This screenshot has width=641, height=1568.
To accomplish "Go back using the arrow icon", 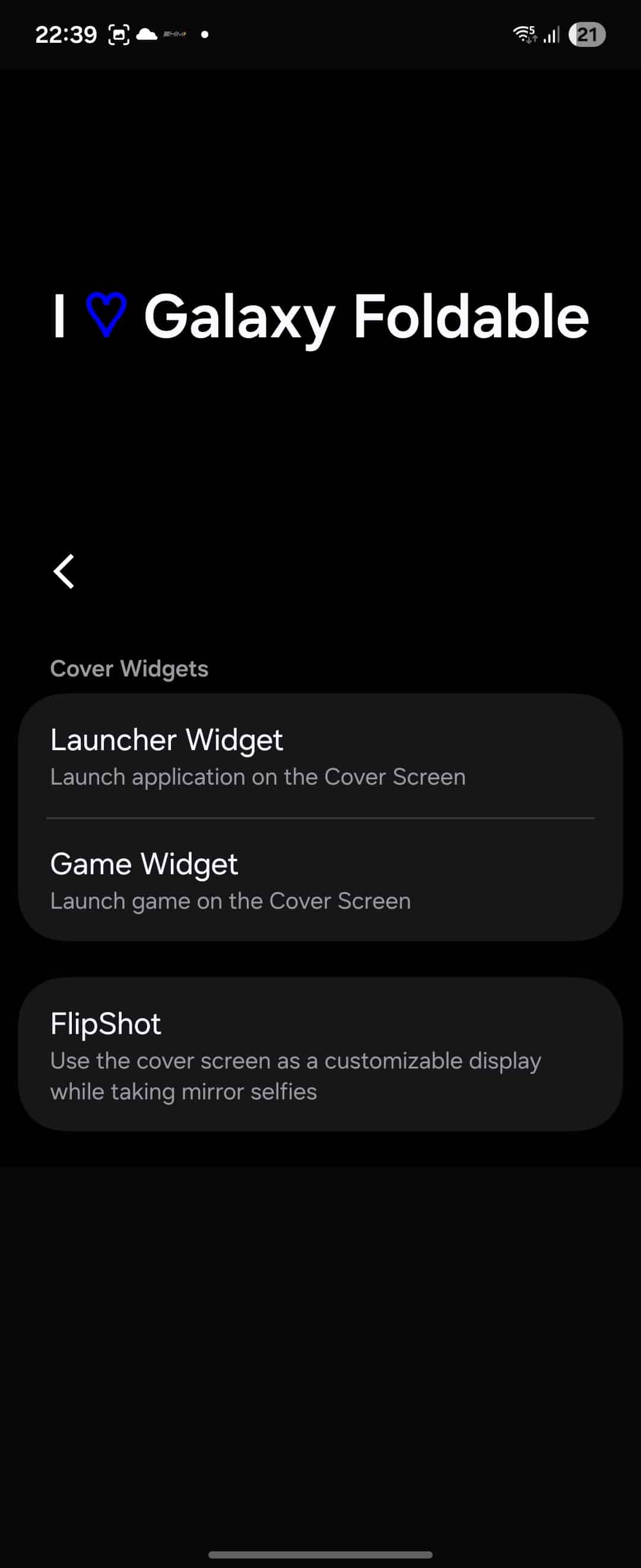I will [64, 571].
